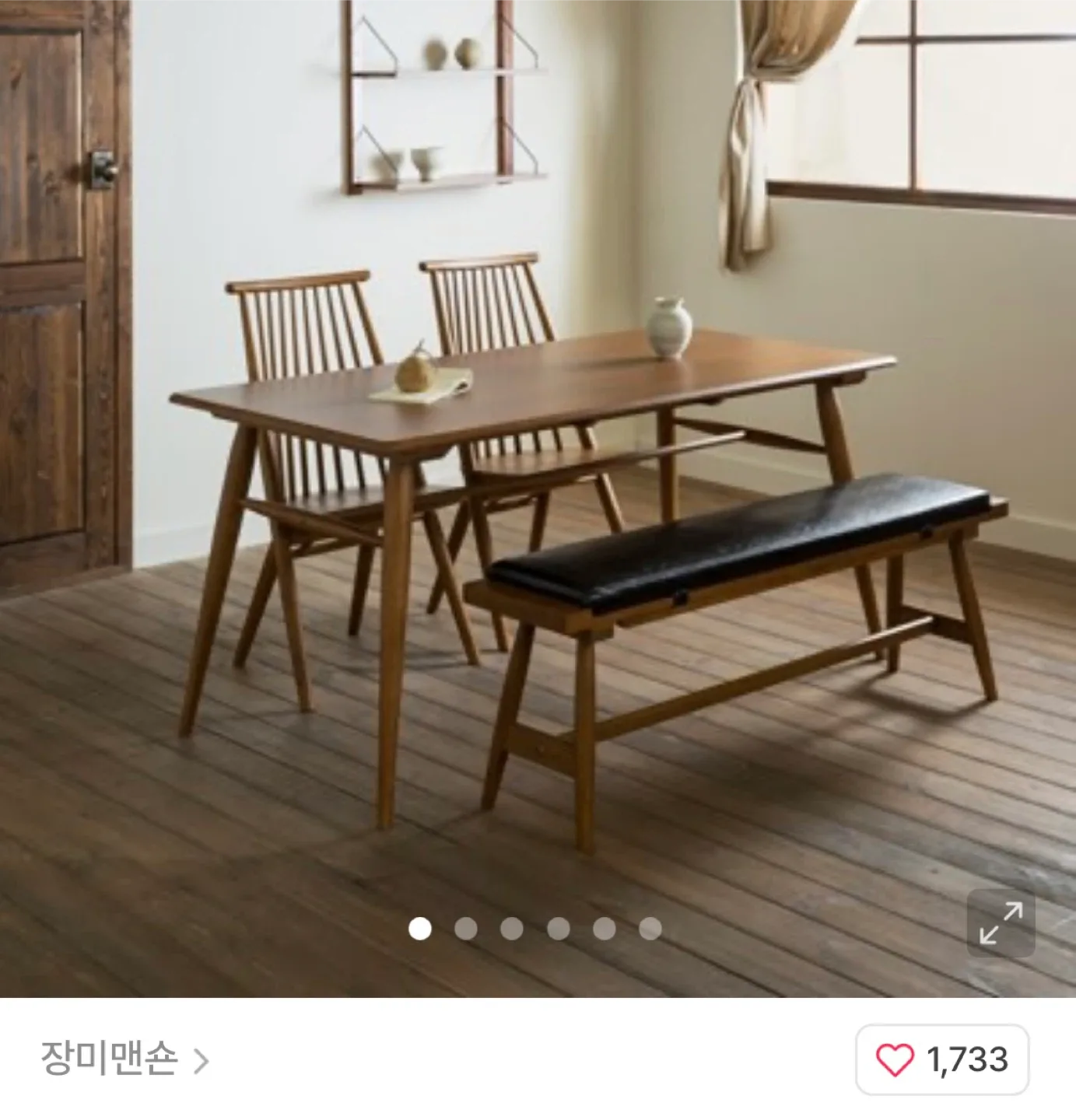Jump to the last image dot
Screen dimensions: 1076x1120
pos(650,929)
